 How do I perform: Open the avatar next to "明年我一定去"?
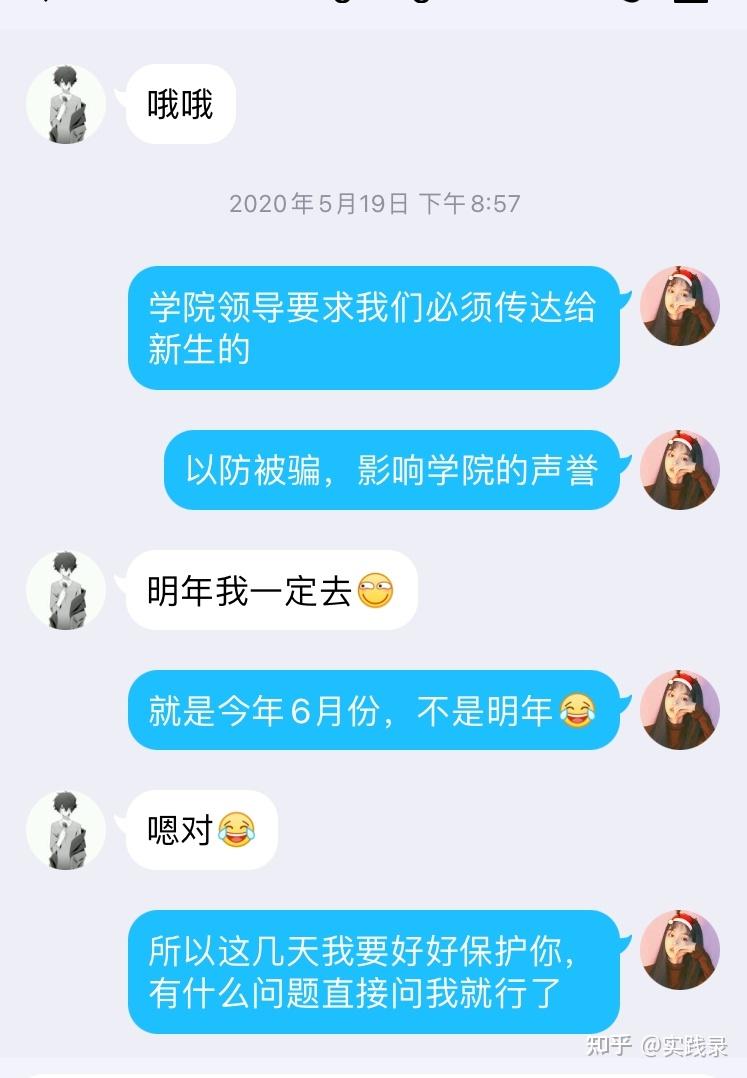66,590
